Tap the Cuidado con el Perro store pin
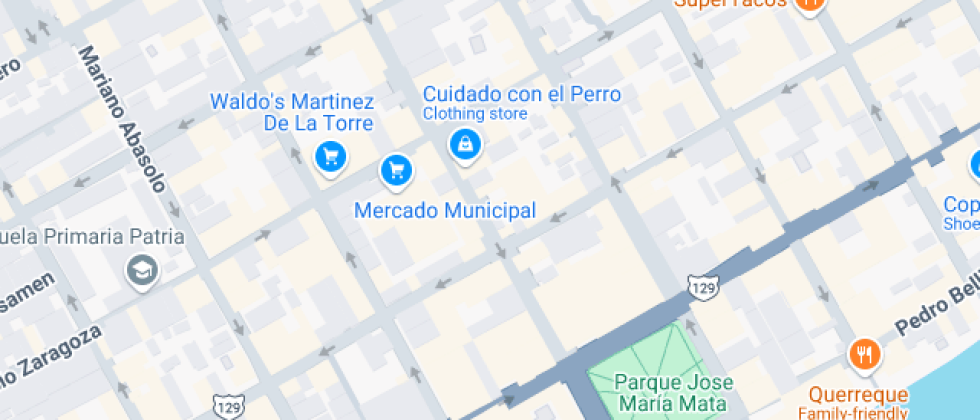The image size is (980, 420). (x=464, y=145)
